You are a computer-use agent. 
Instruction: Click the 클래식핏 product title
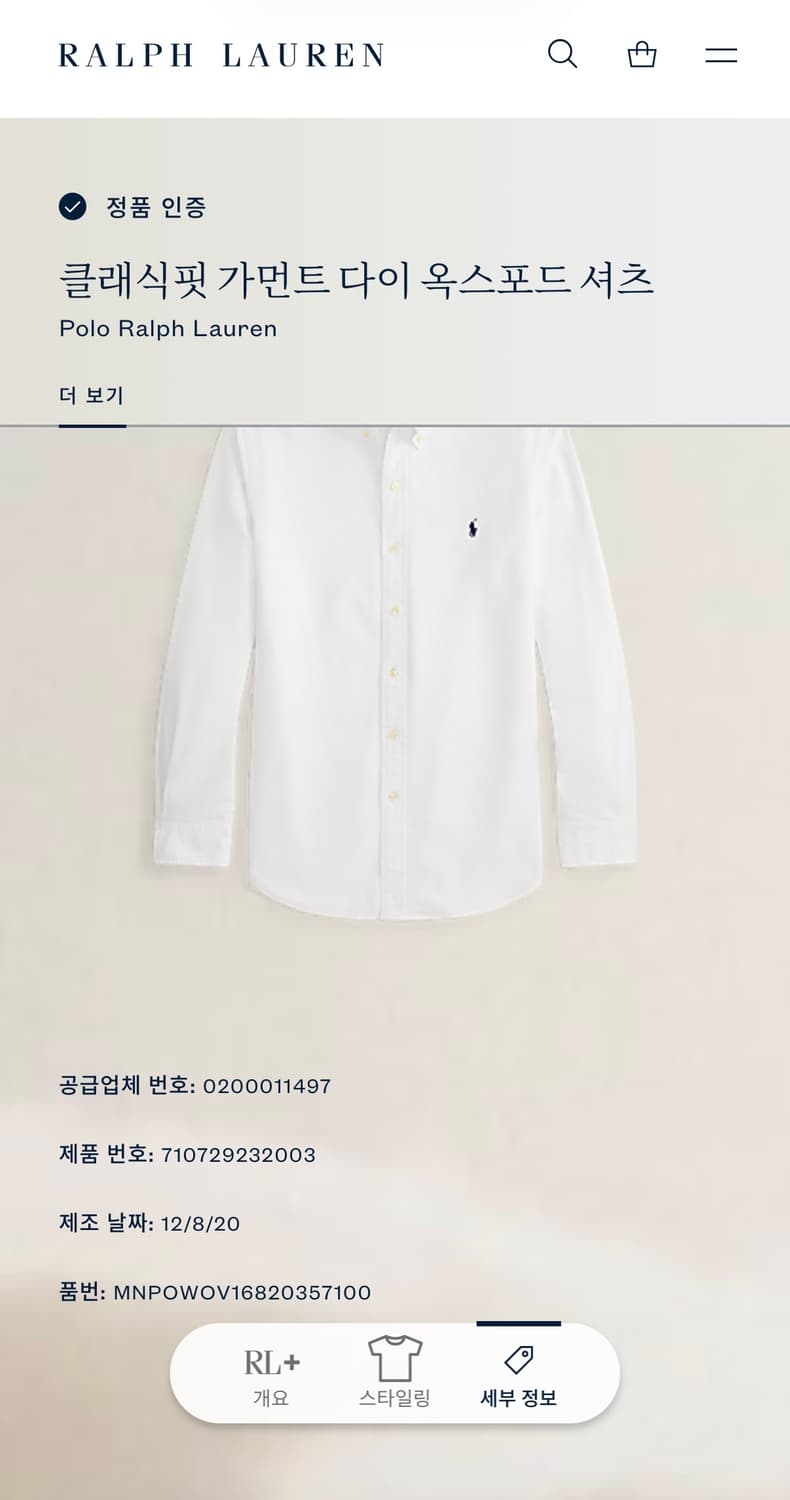(357, 280)
